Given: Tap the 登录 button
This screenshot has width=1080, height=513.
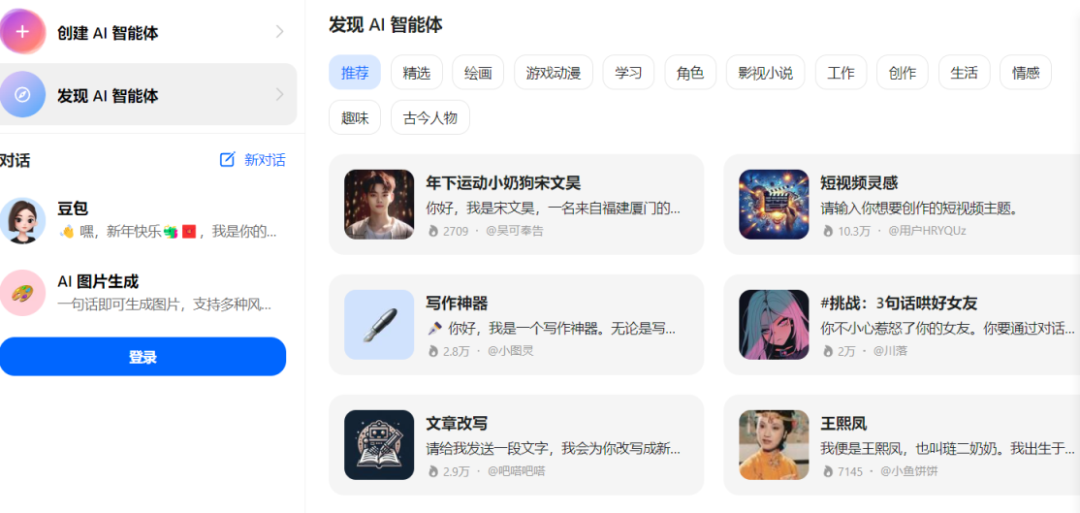Looking at the screenshot, I should tap(143, 357).
